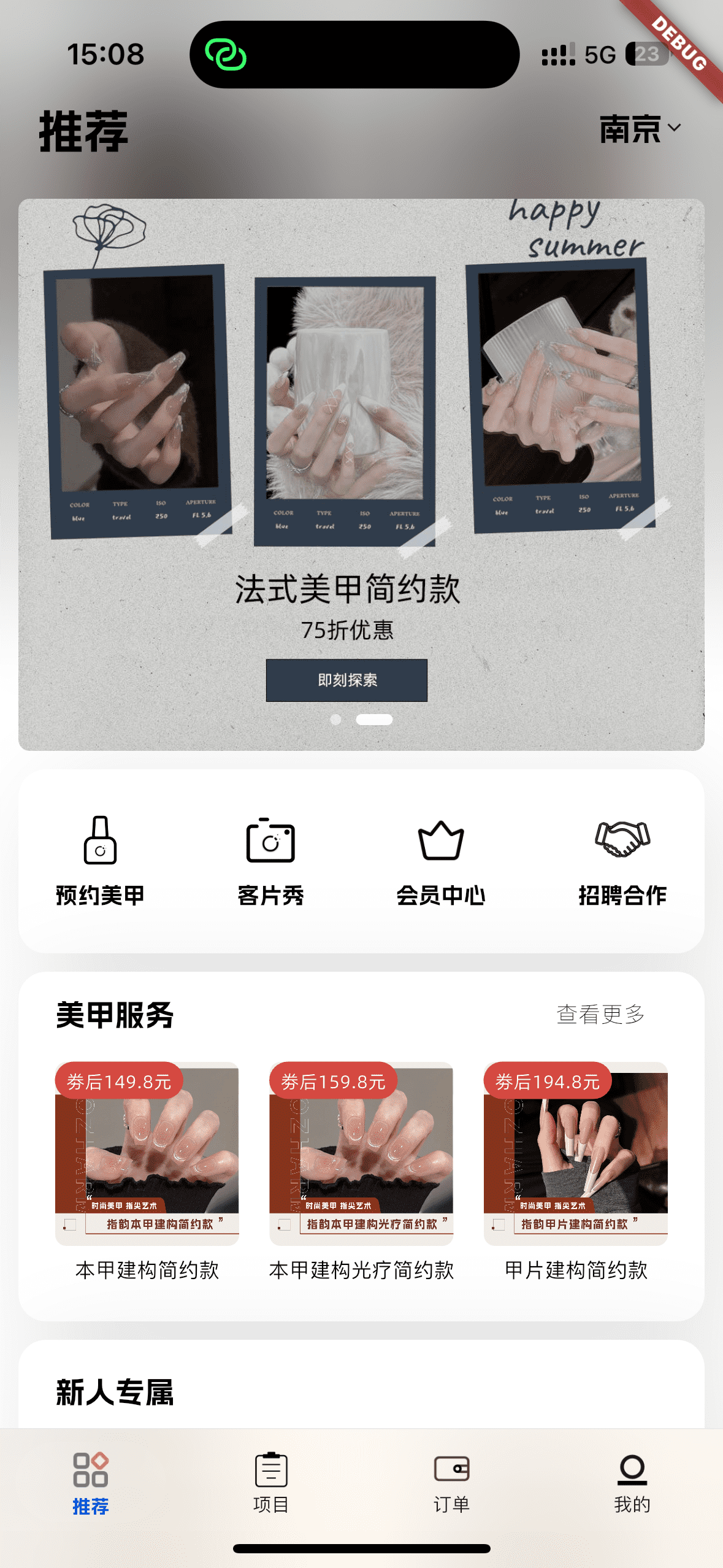The image size is (723, 1568).
Task: Select the first banner page indicator dot
Action: (x=335, y=720)
